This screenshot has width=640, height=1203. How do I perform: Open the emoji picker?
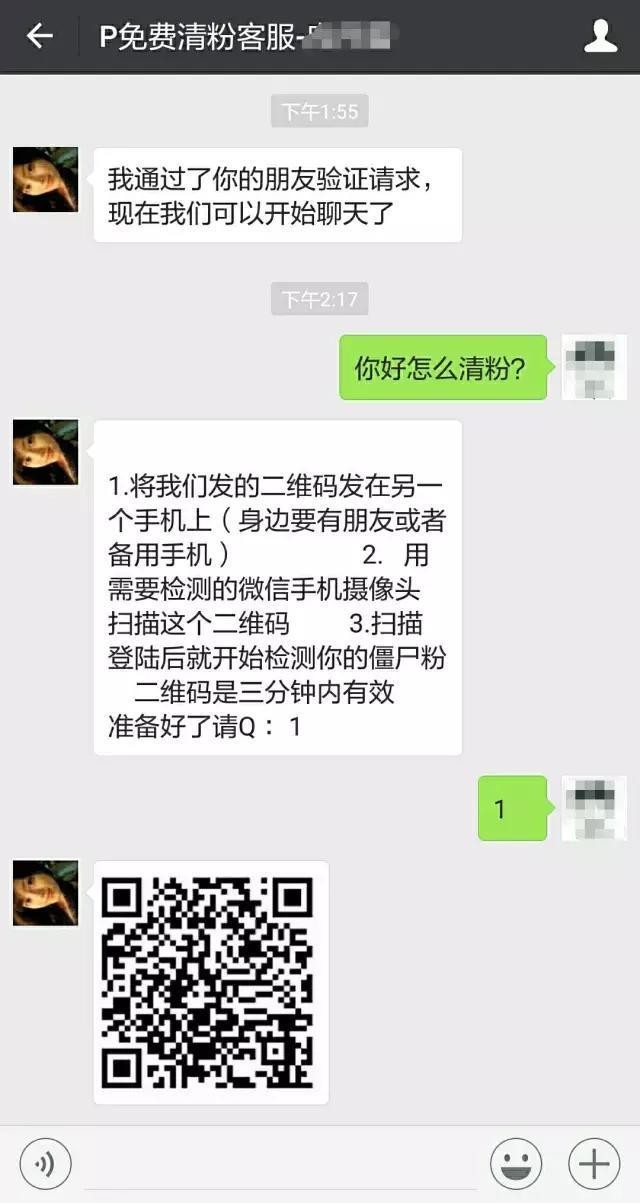click(516, 1164)
